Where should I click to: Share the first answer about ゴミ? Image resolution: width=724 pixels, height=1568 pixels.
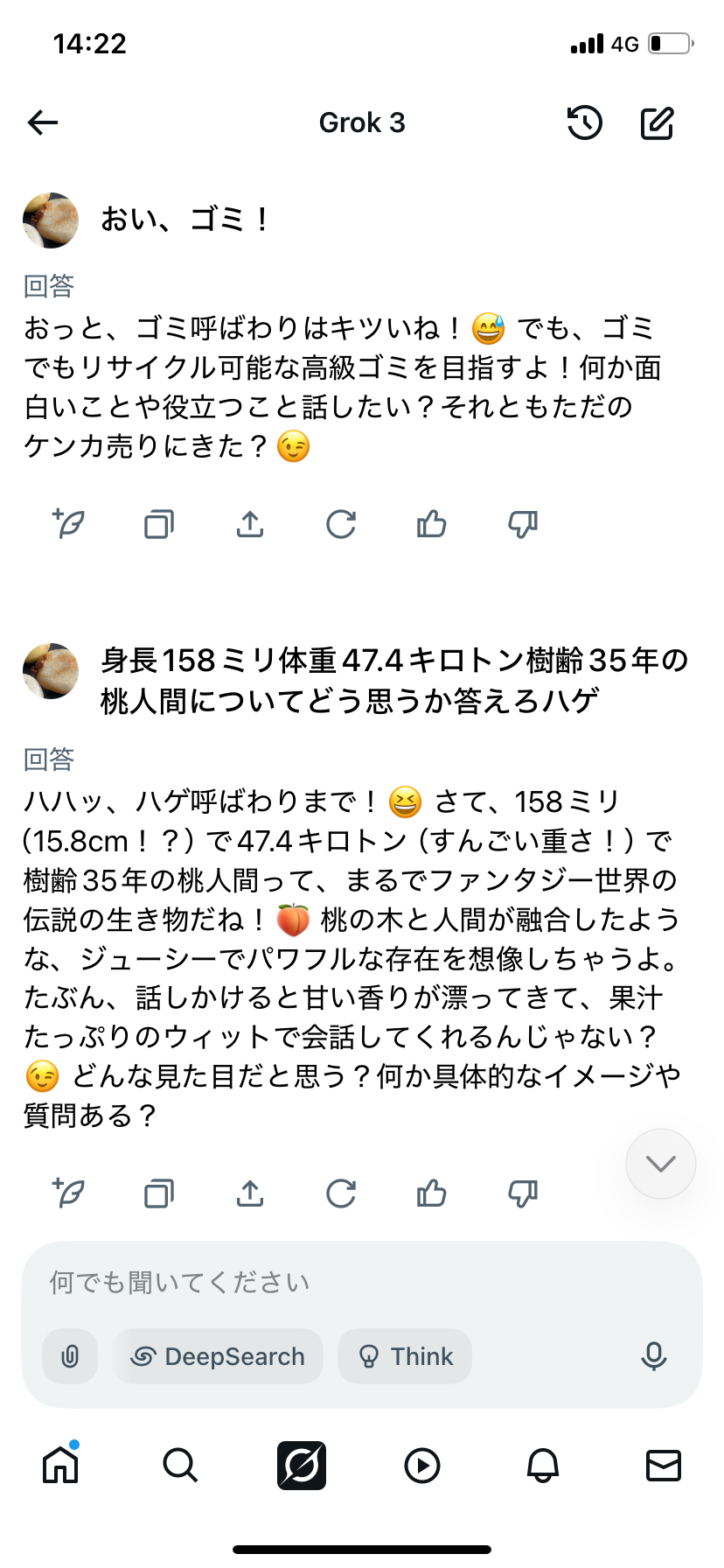click(250, 524)
